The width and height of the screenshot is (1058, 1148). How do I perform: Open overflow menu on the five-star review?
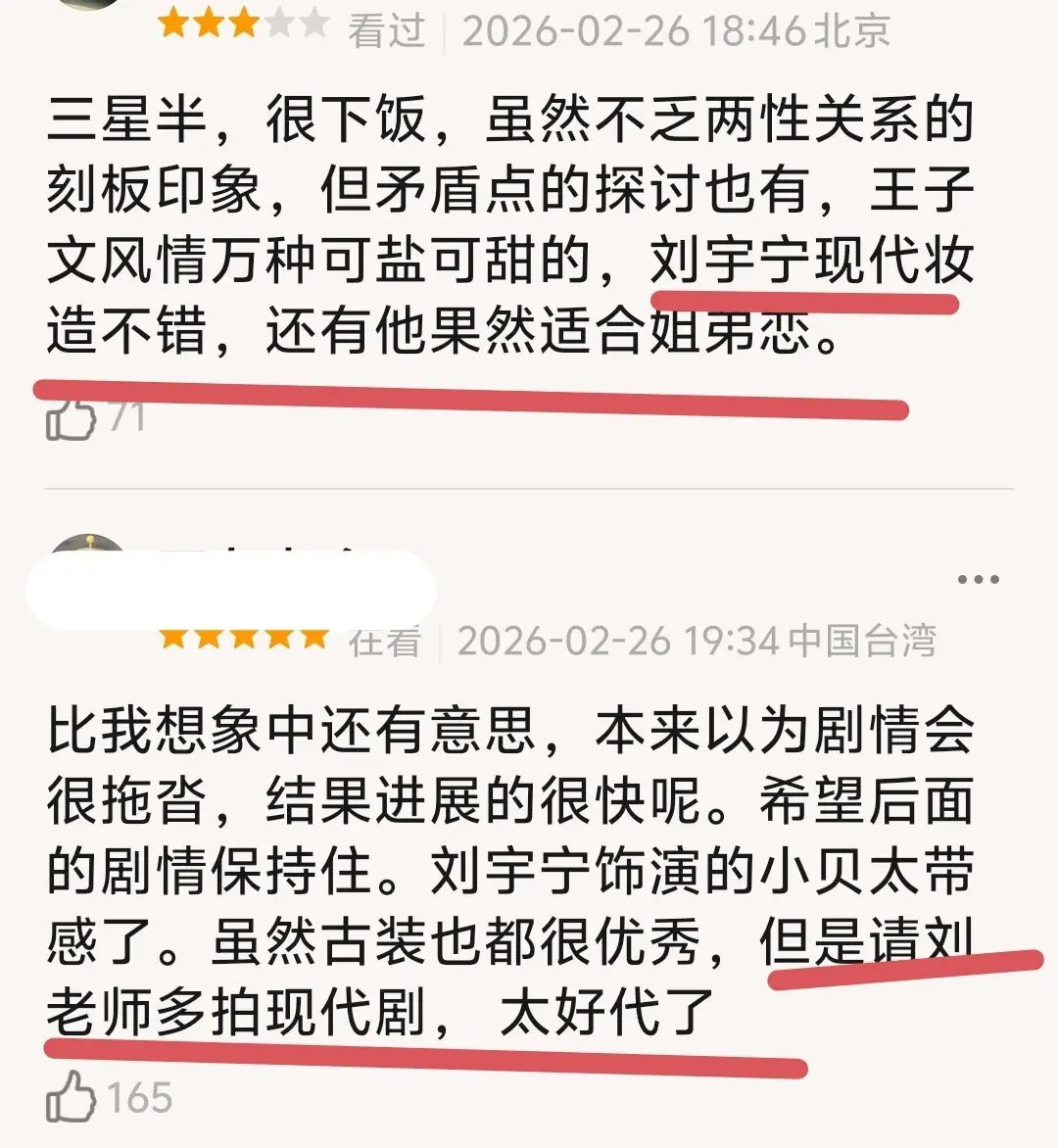pos(978,580)
